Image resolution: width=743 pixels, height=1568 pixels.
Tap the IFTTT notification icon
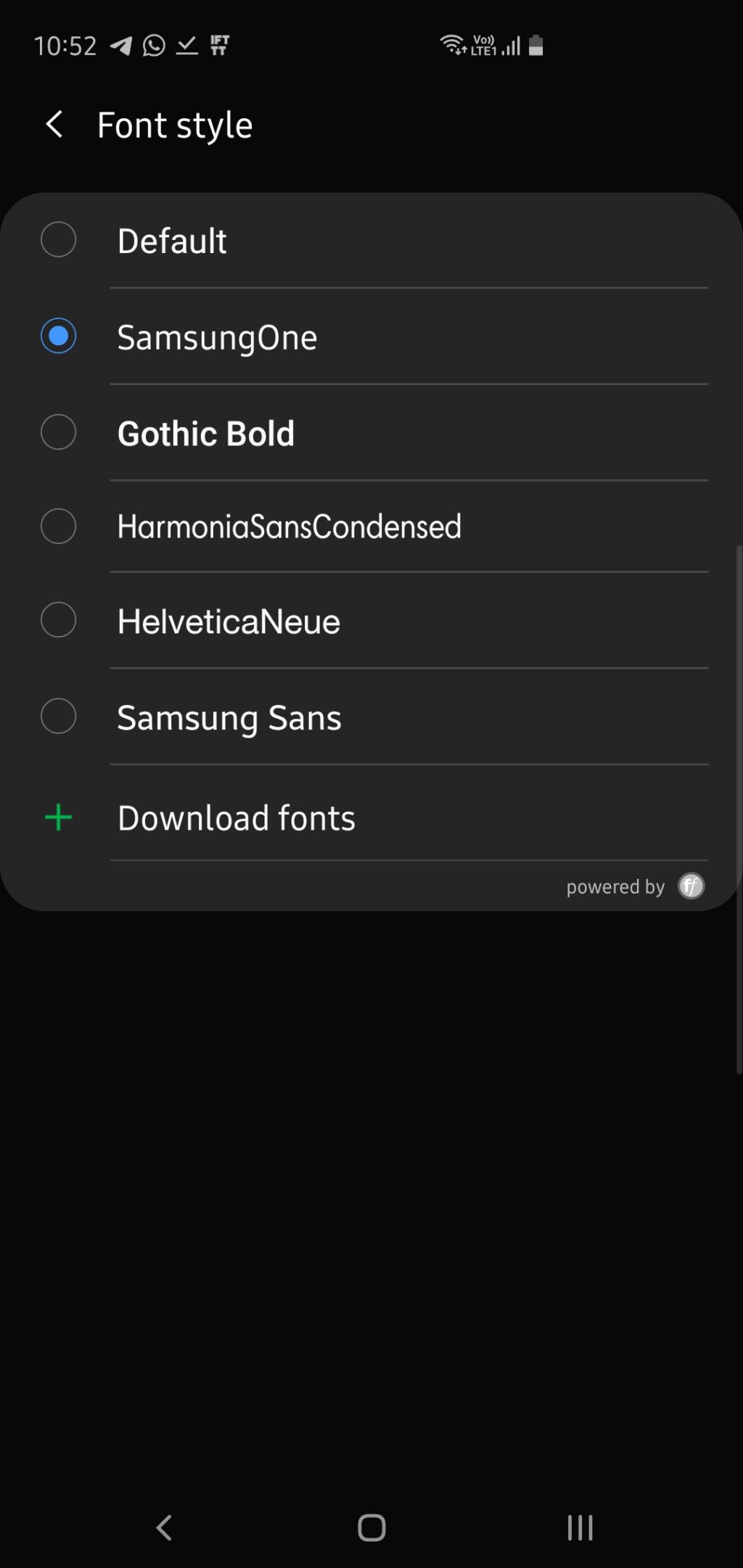(218, 45)
